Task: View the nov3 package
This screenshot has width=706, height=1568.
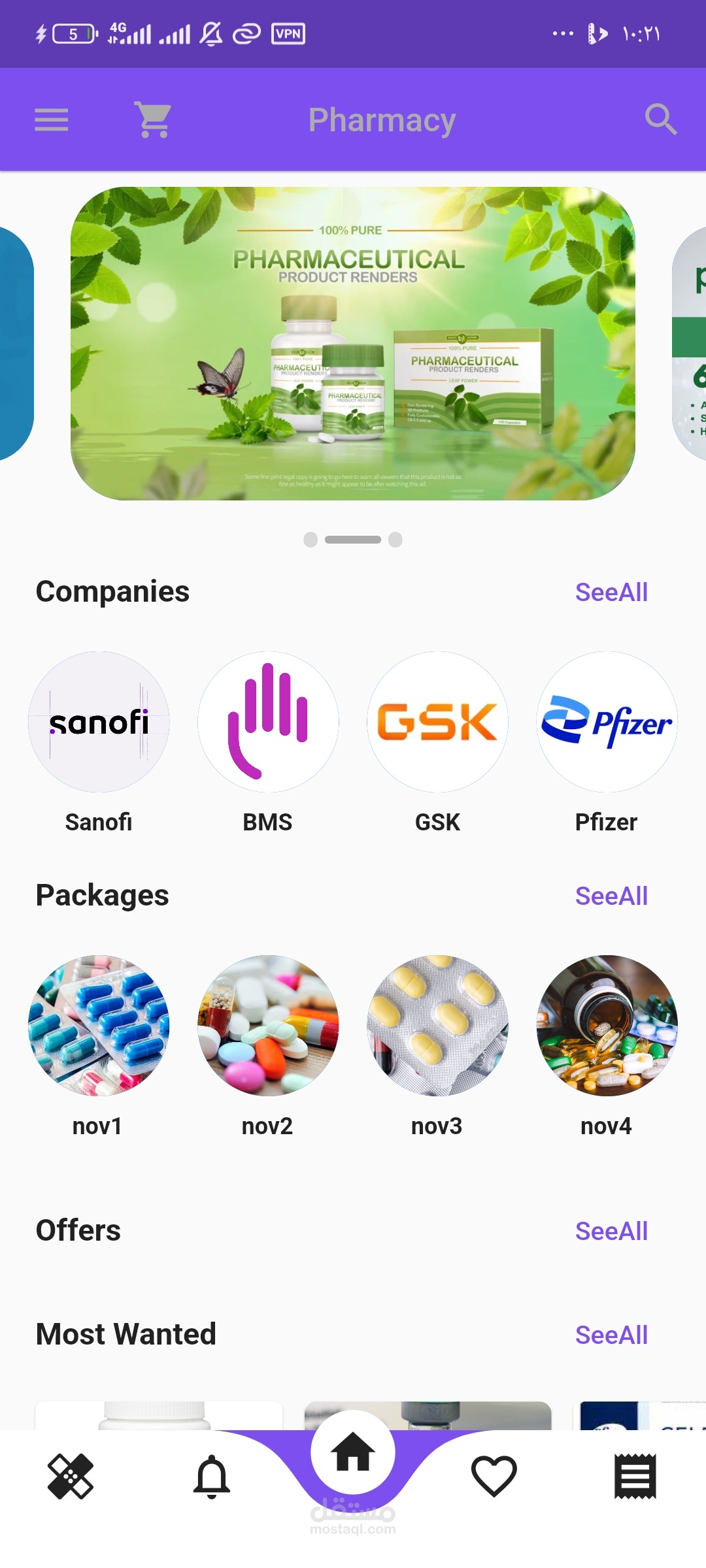Action: click(x=437, y=1026)
